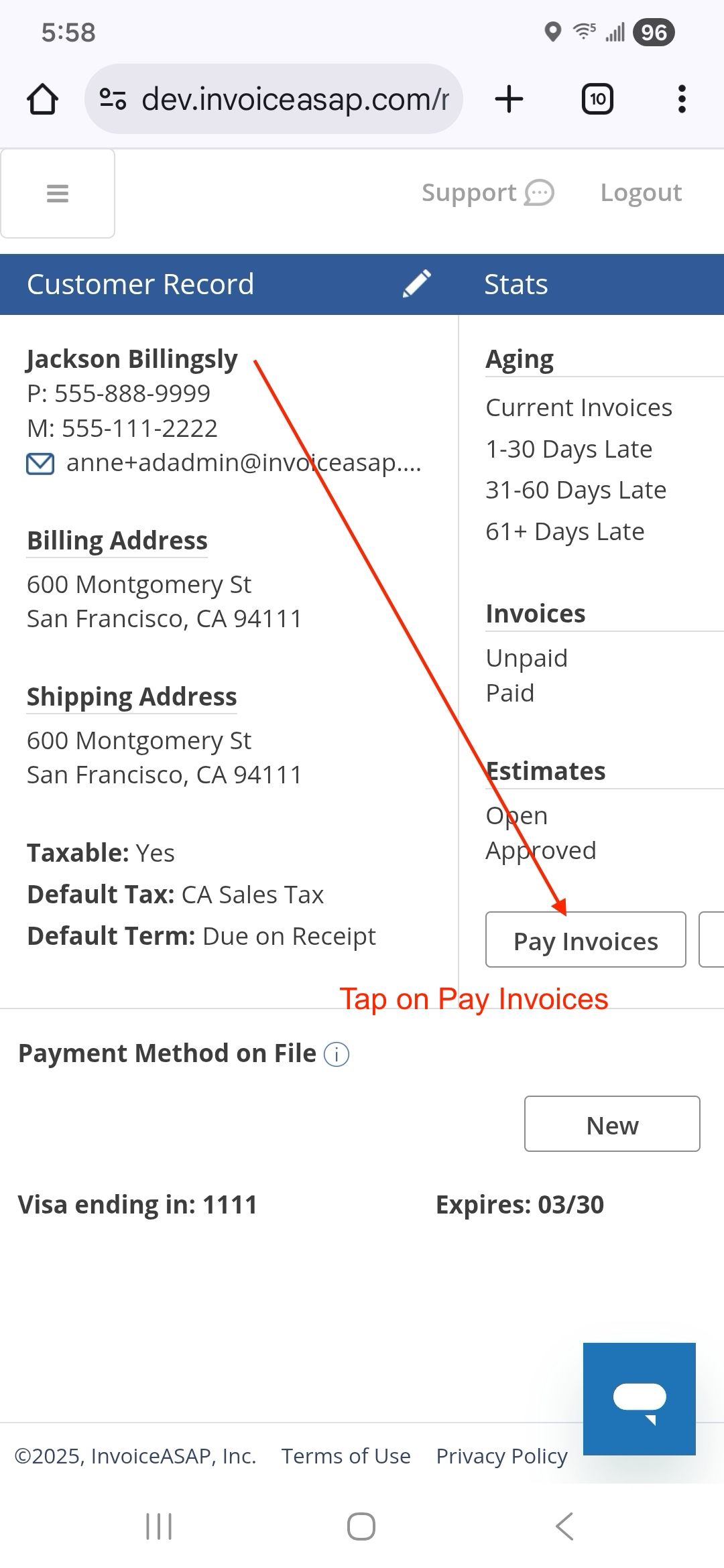Image resolution: width=724 pixels, height=1568 pixels.
Task: Email the customer via the envelope icon
Action: 40,464
